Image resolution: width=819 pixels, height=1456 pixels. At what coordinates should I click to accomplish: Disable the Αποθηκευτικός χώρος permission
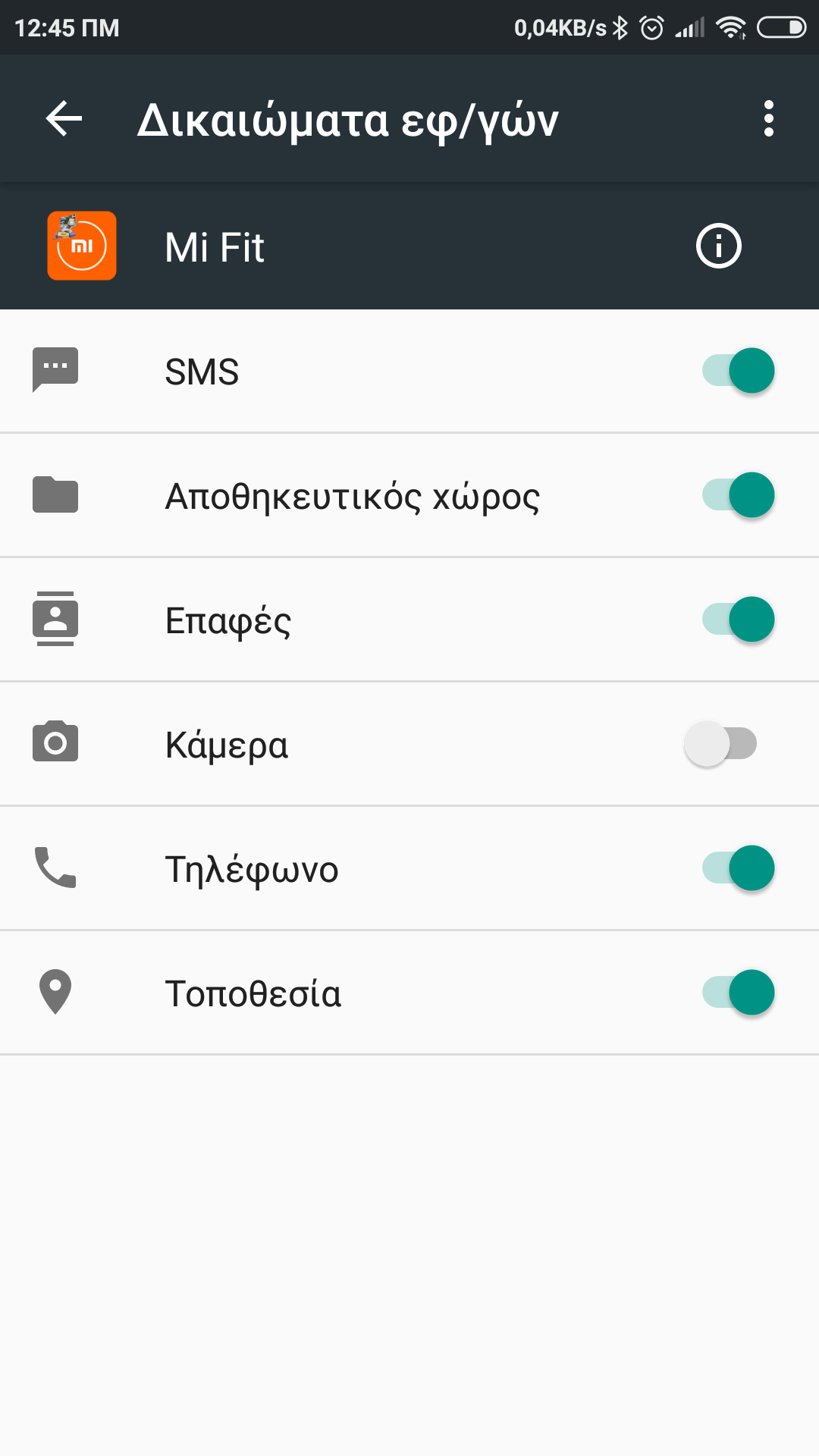[x=738, y=495]
